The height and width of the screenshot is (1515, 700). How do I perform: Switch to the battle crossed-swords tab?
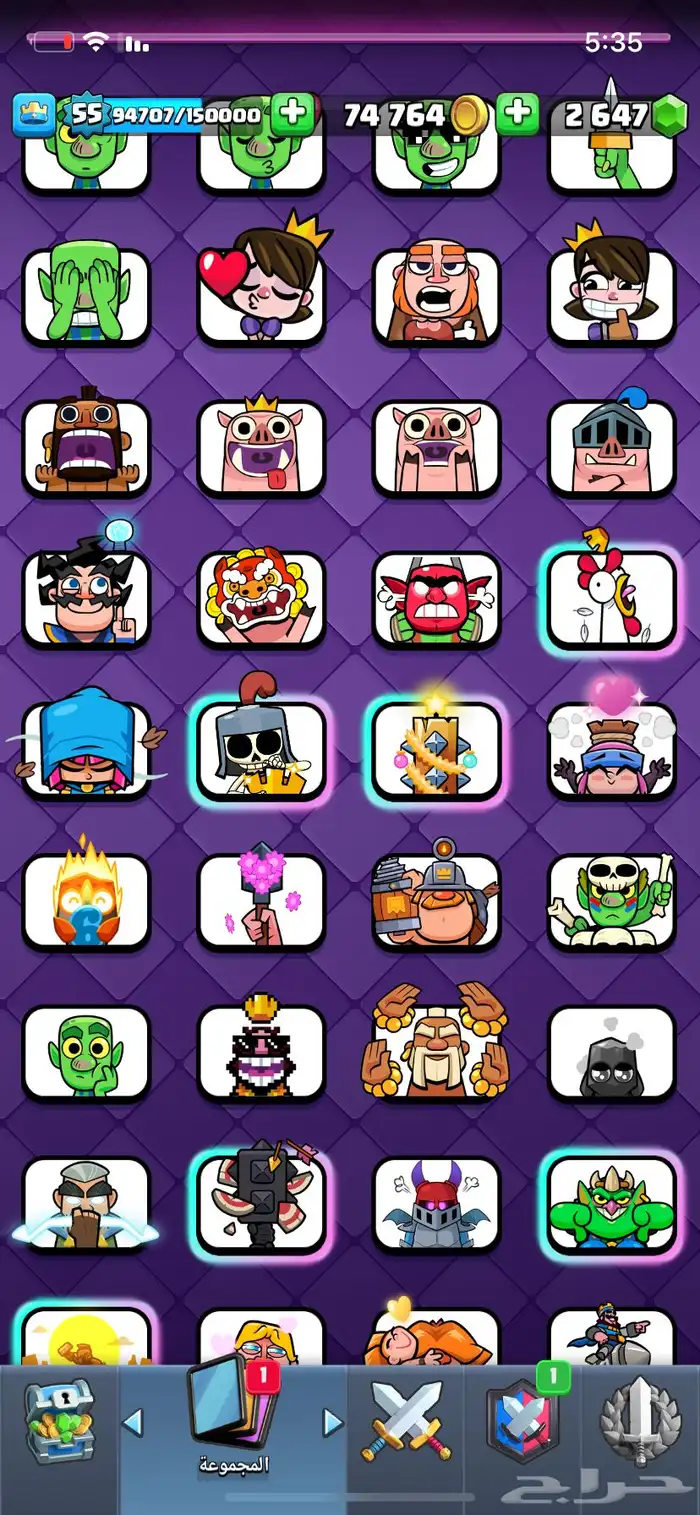tap(407, 1420)
